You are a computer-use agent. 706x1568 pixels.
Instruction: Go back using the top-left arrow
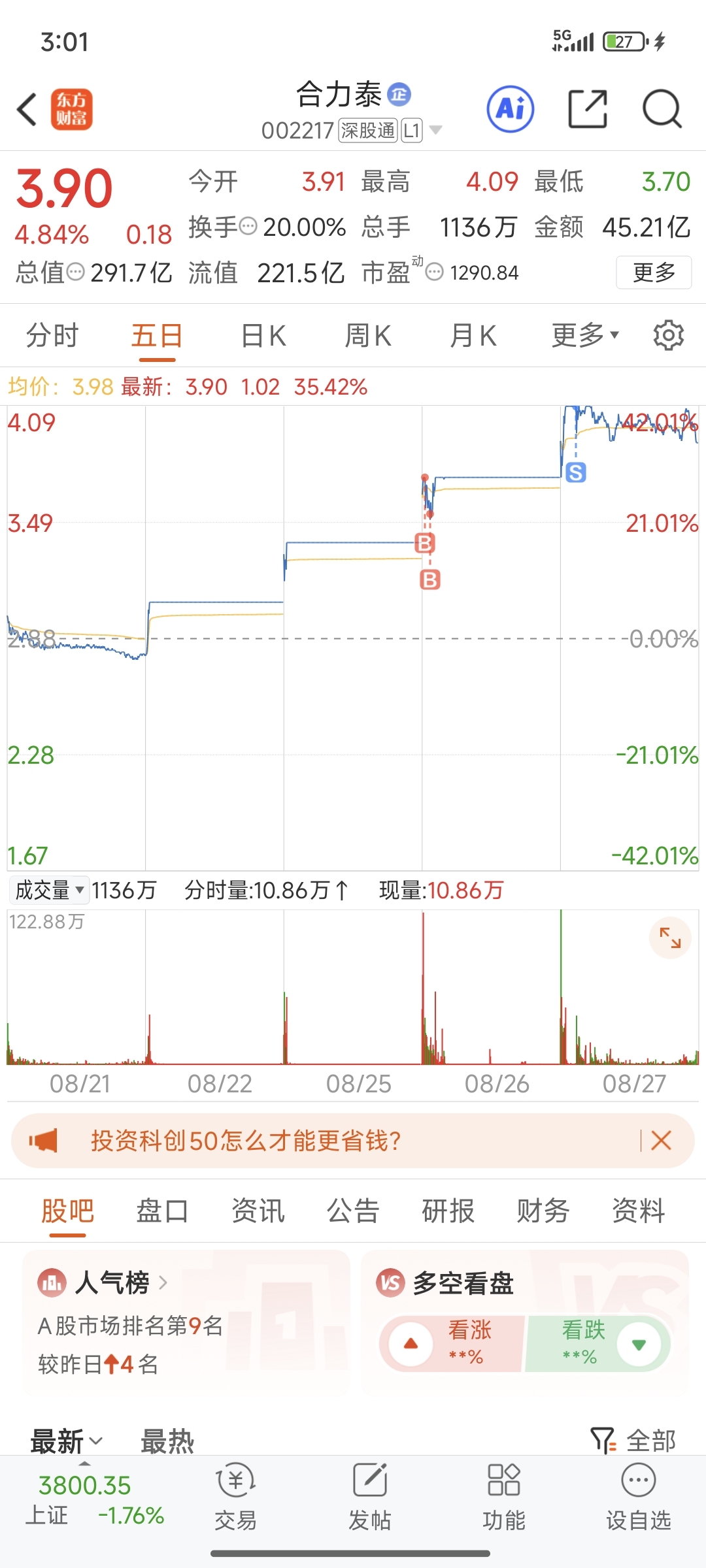(27, 109)
